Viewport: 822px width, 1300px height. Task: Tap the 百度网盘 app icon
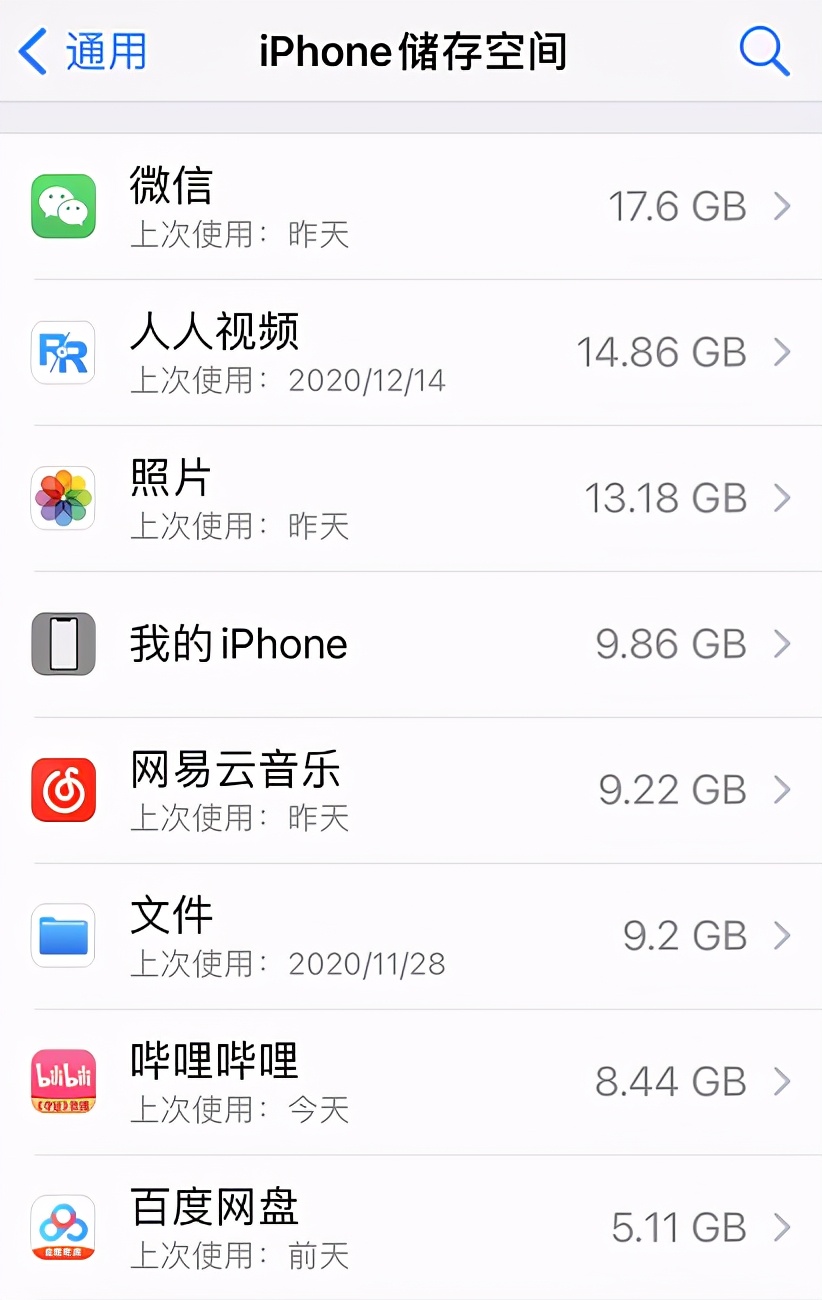coord(62,1227)
